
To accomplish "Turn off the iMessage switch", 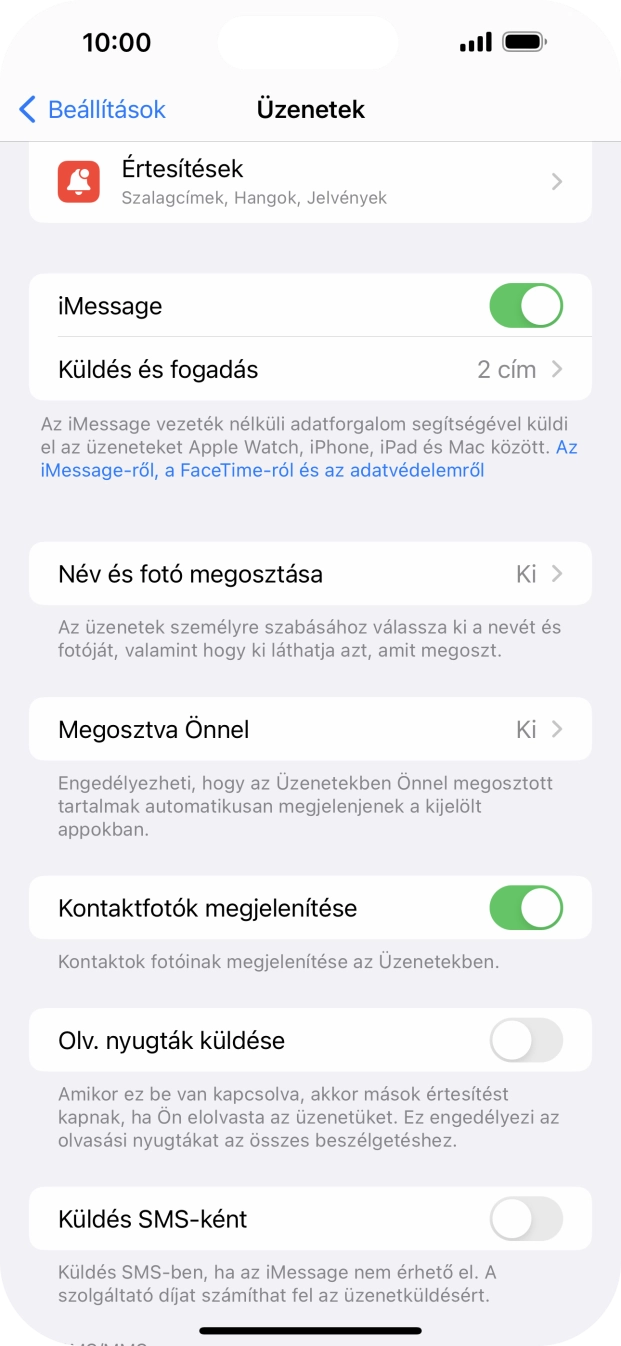I will tap(525, 306).
